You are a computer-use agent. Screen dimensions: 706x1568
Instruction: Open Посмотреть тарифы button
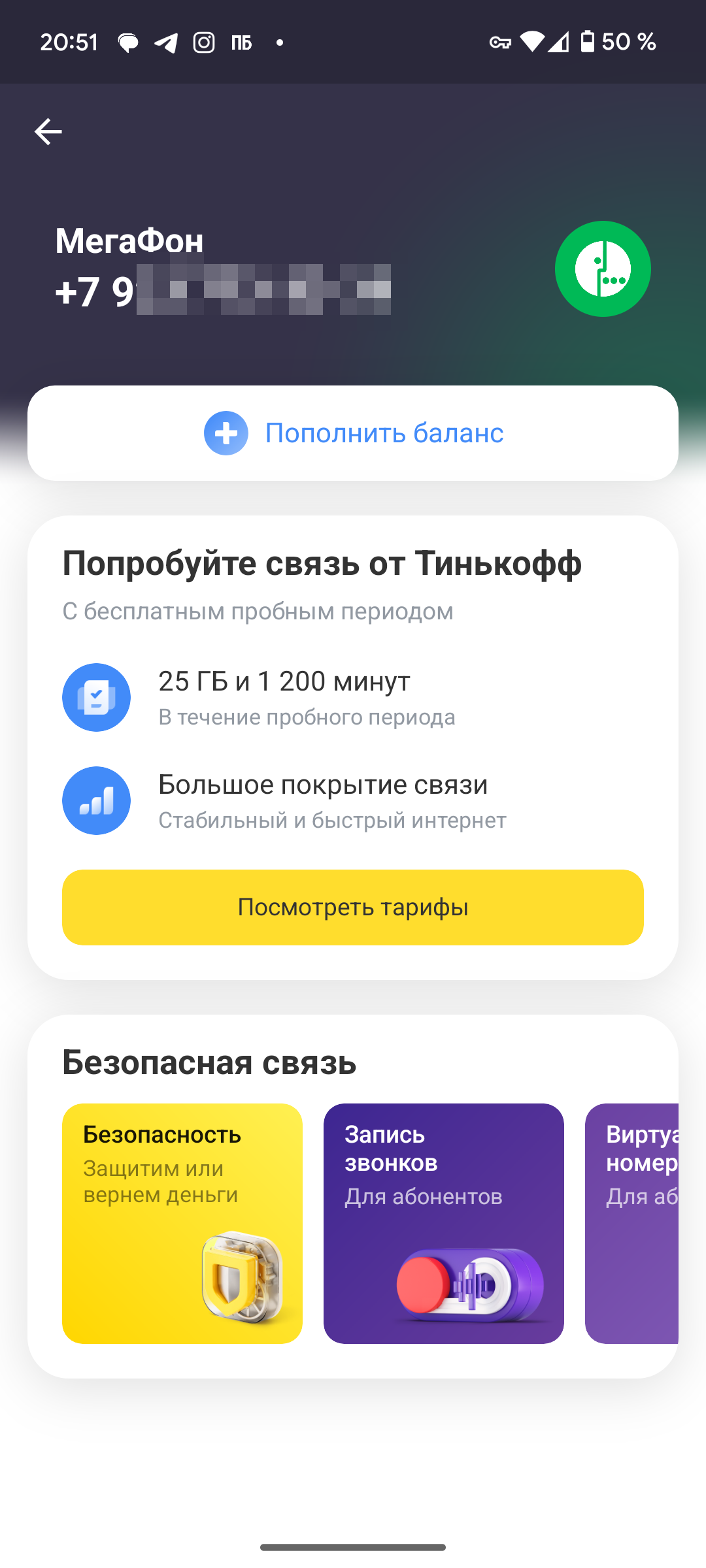pyautogui.click(x=353, y=907)
